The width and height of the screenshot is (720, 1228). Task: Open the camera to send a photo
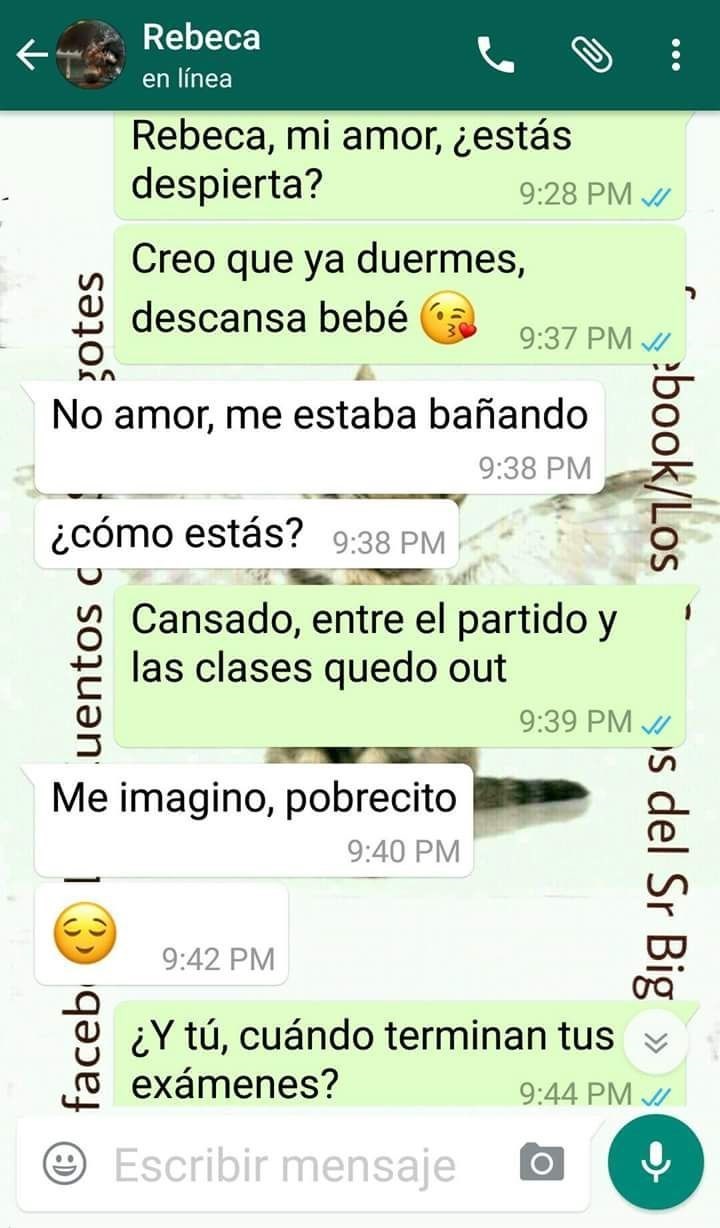coord(542,1163)
